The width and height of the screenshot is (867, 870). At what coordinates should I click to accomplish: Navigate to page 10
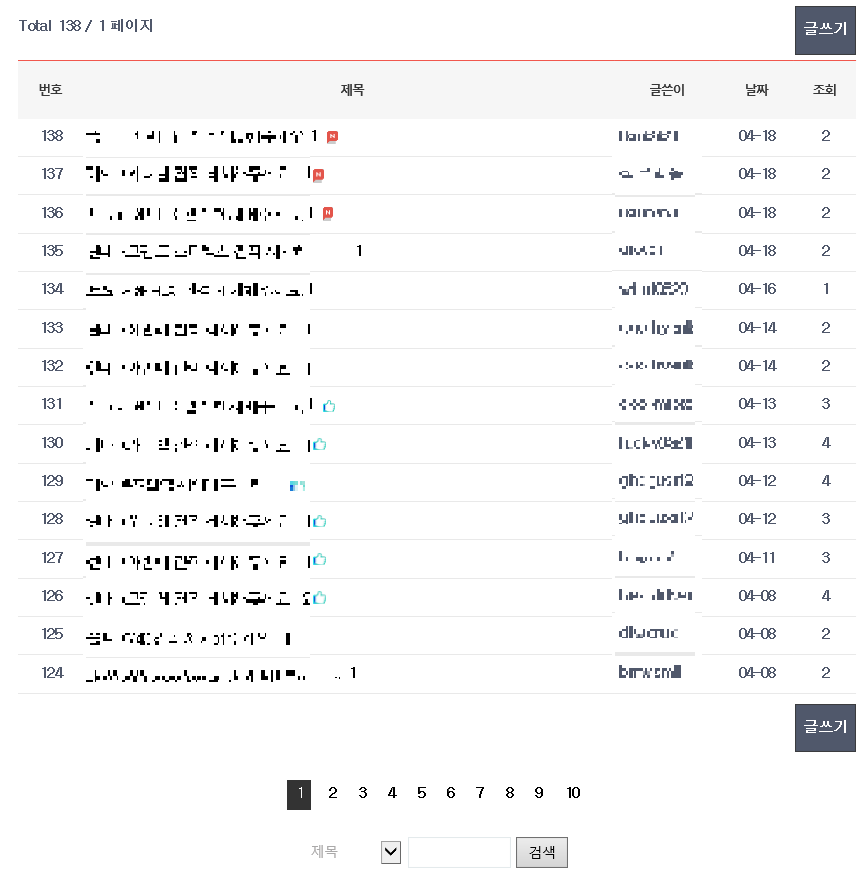tap(573, 794)
